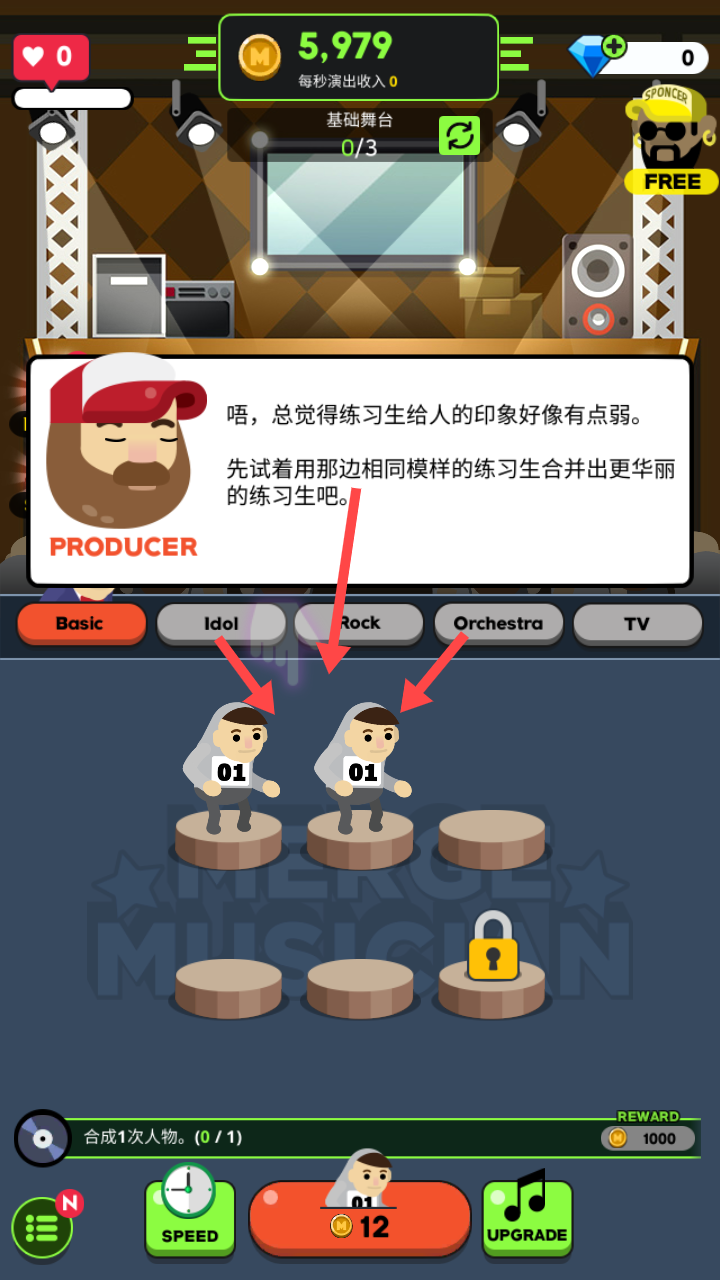The image size is (720, 1280).
Task: Buy a trainee for 12 coins
Action: click(359, 1220)
